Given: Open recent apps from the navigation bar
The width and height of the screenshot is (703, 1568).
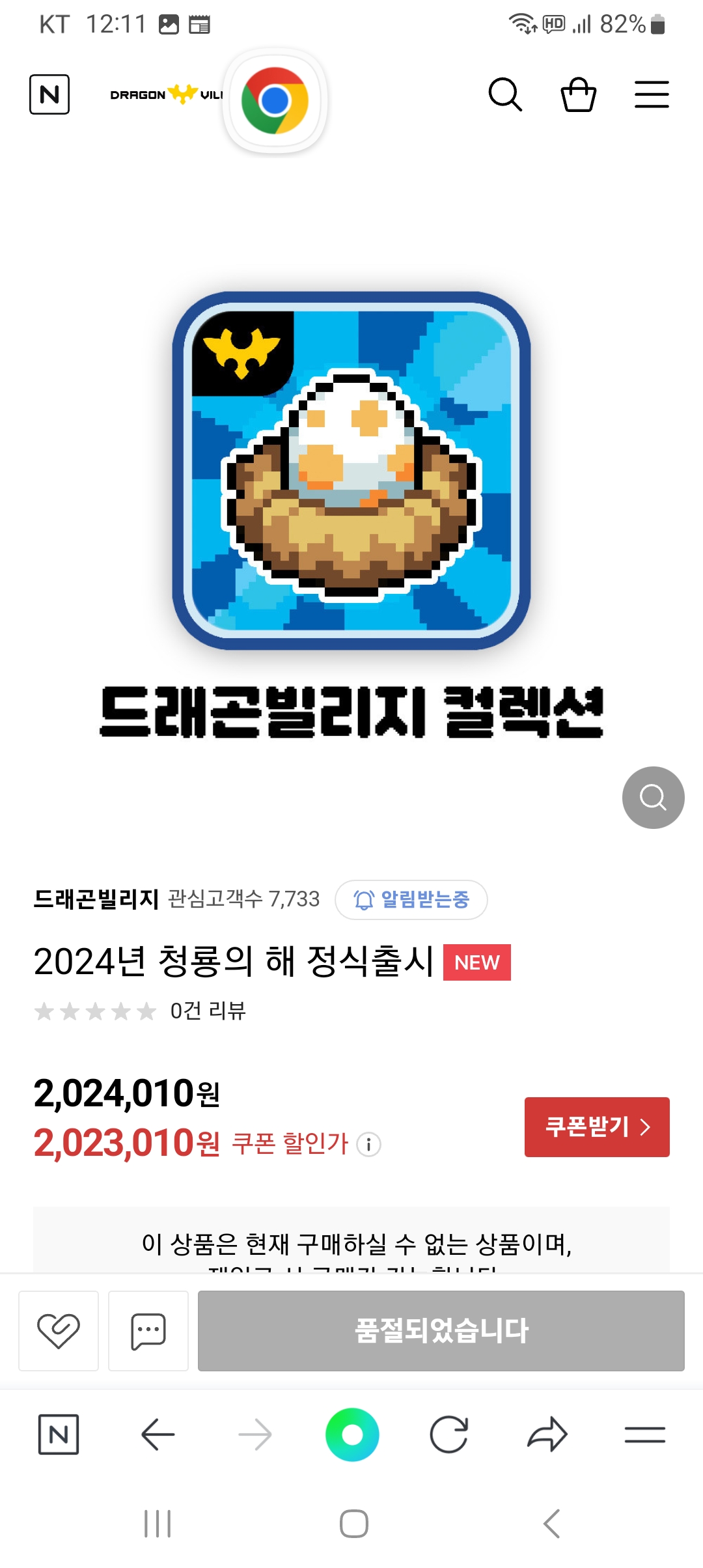Looking at the screenshot, I should [158, 1524].
